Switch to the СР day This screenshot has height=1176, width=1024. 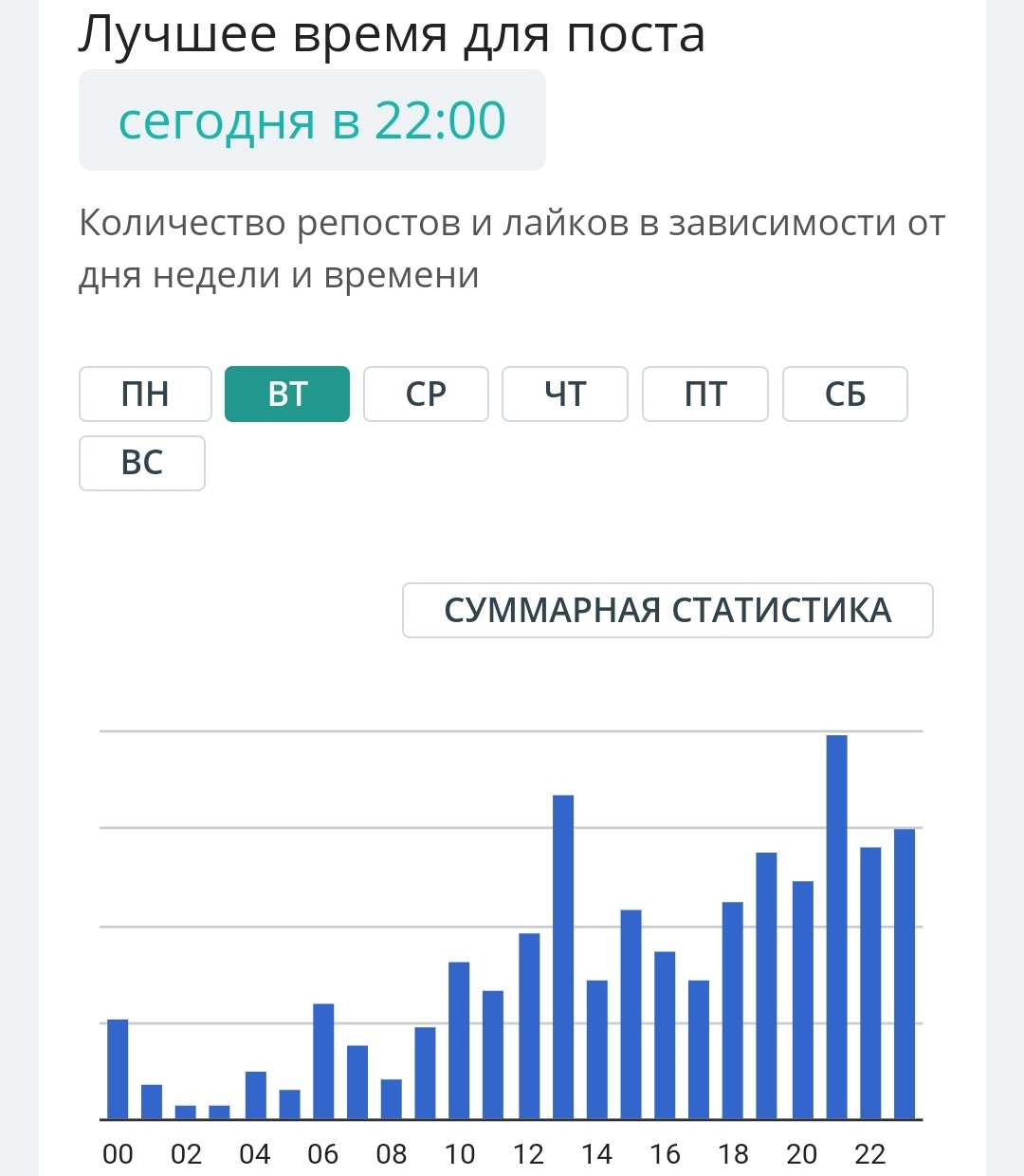pyautogui.click(x=426, y=394)
